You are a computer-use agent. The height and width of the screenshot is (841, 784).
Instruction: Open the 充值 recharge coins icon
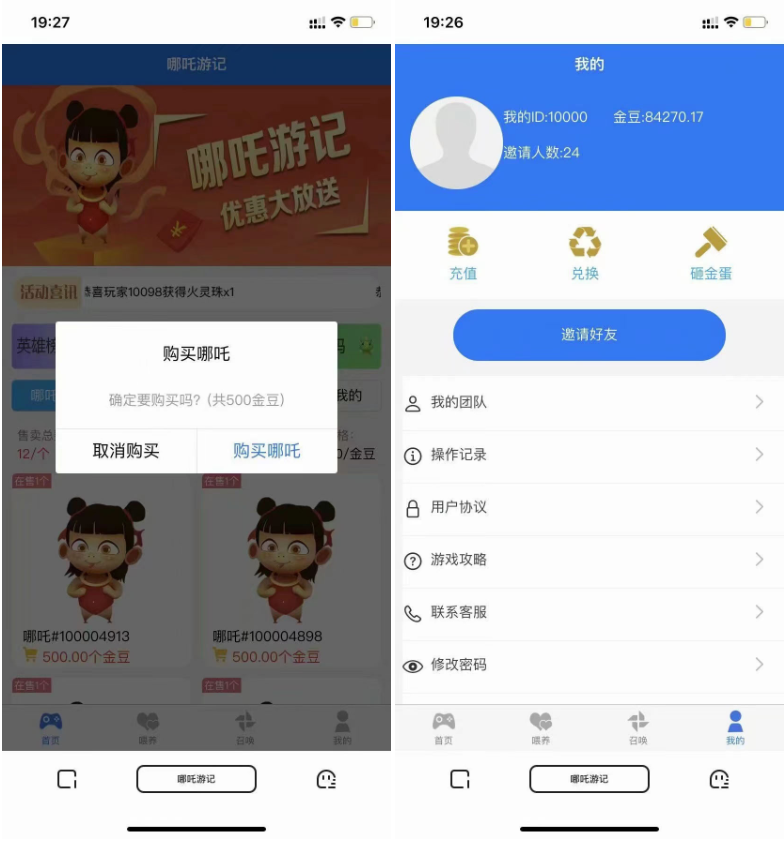click(x=462, y=243)
